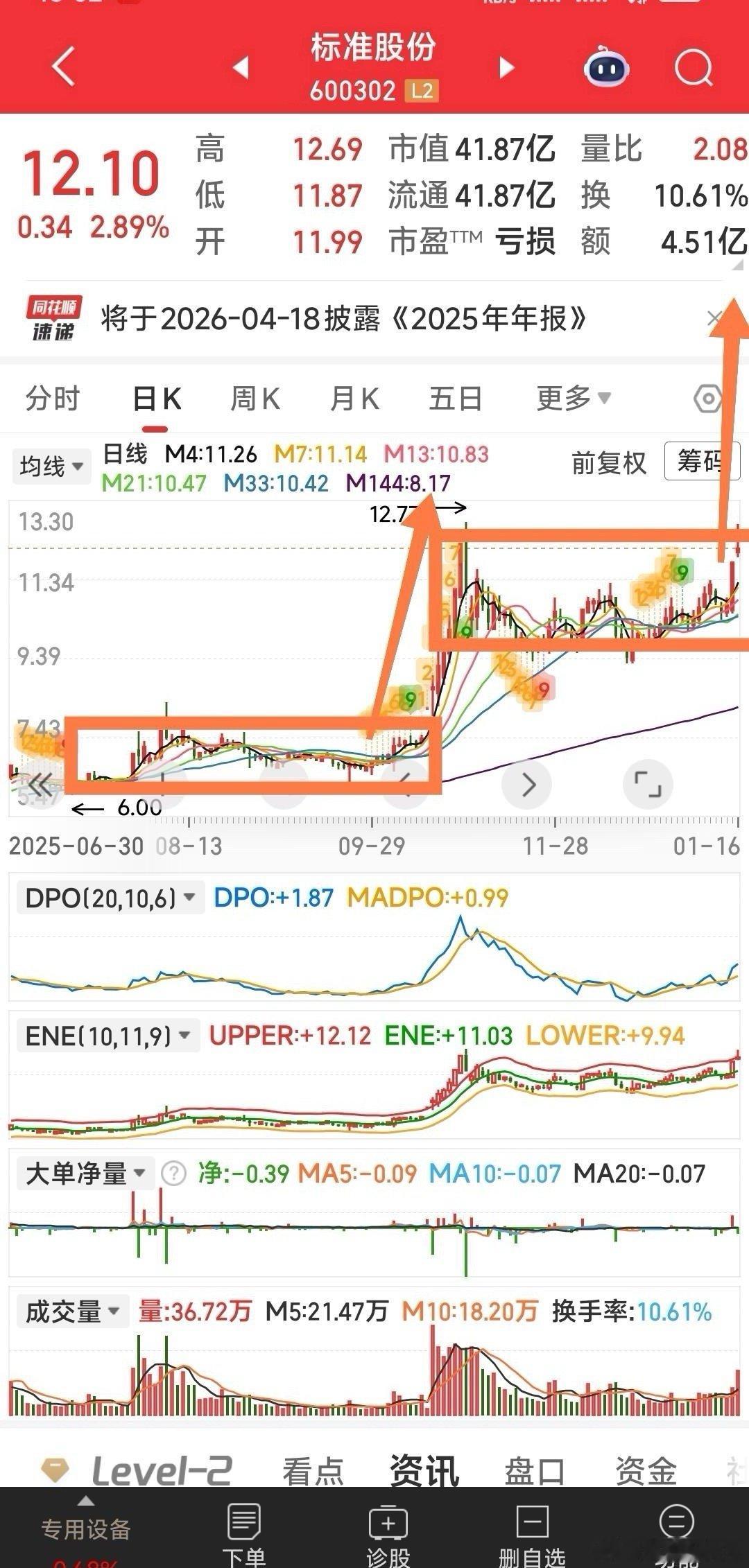This screenshot has height=1568, width=749.
Task: Go back with the top-left arrow
Action: click(x=63, y=67)
